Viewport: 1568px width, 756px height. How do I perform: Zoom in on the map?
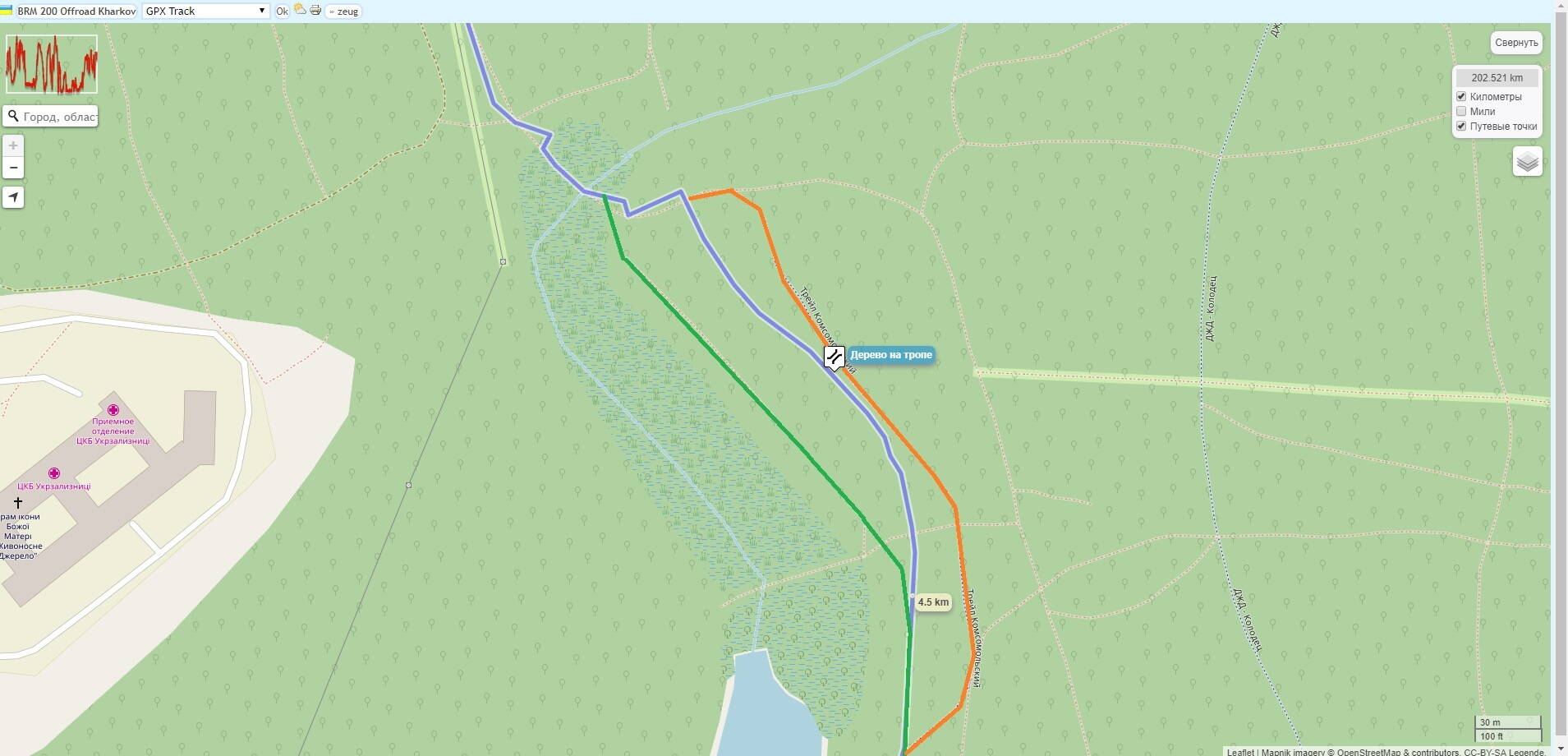click(13, 145)
